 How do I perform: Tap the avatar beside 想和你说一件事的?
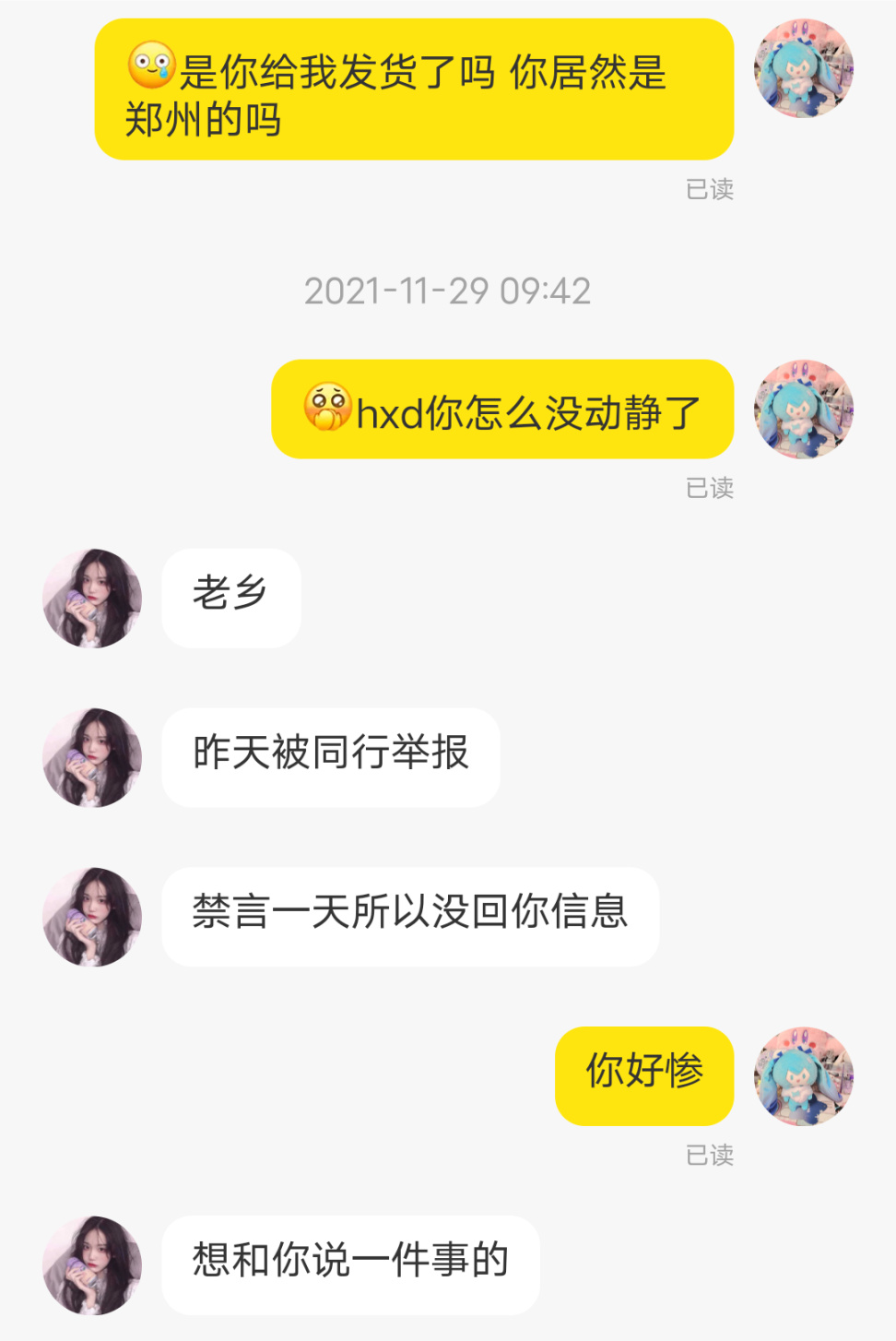tap(92, 1264)
